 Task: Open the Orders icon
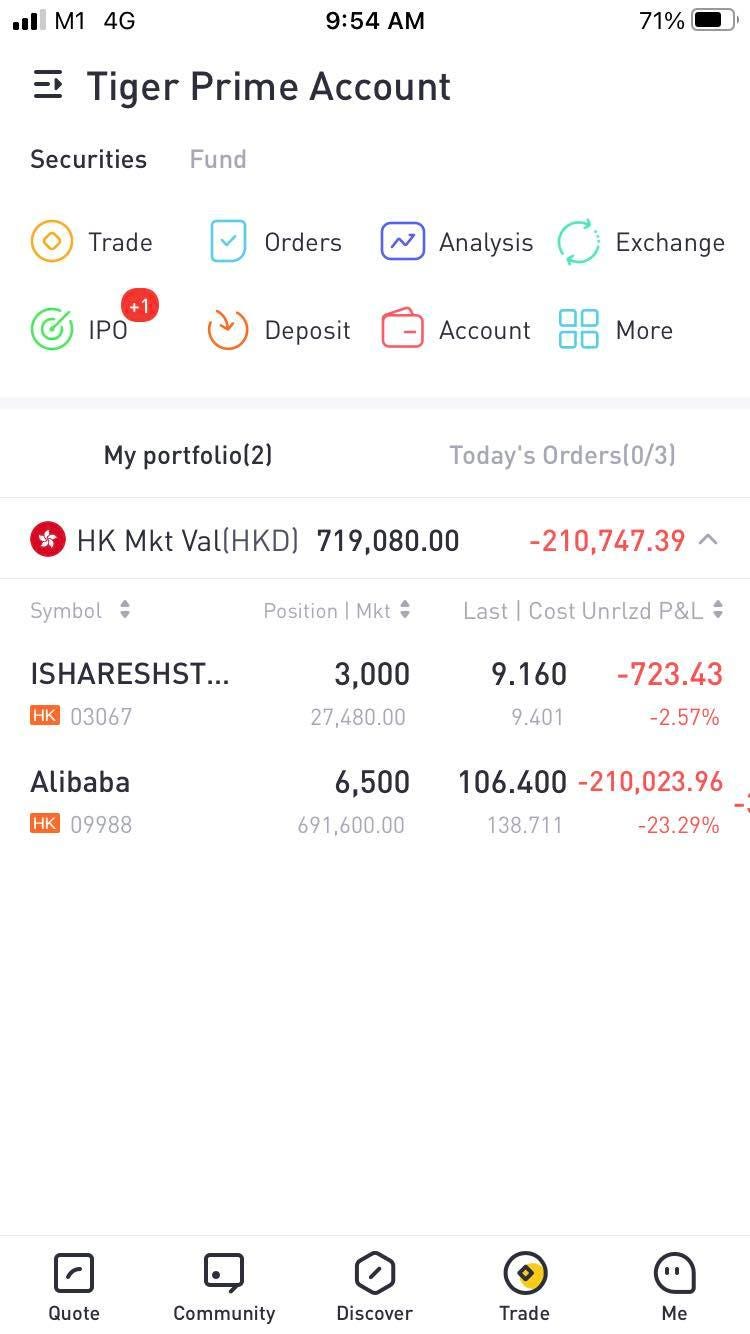pyautogui.click(x=227, y=241)
